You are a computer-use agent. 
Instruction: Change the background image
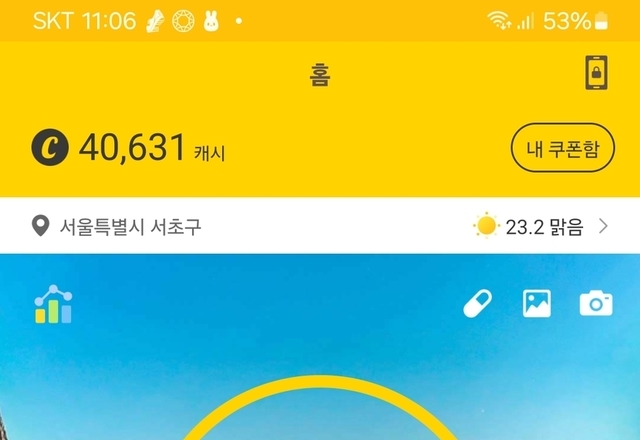coord(537,304)
